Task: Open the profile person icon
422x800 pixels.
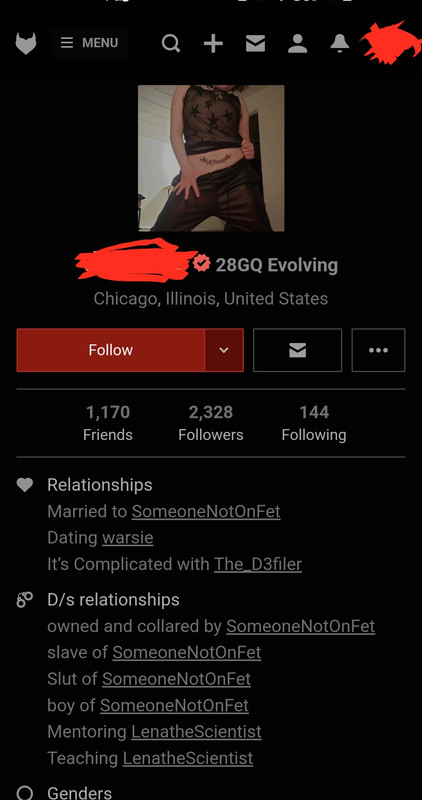Action: pyautogui.click(x=297, y=43)
